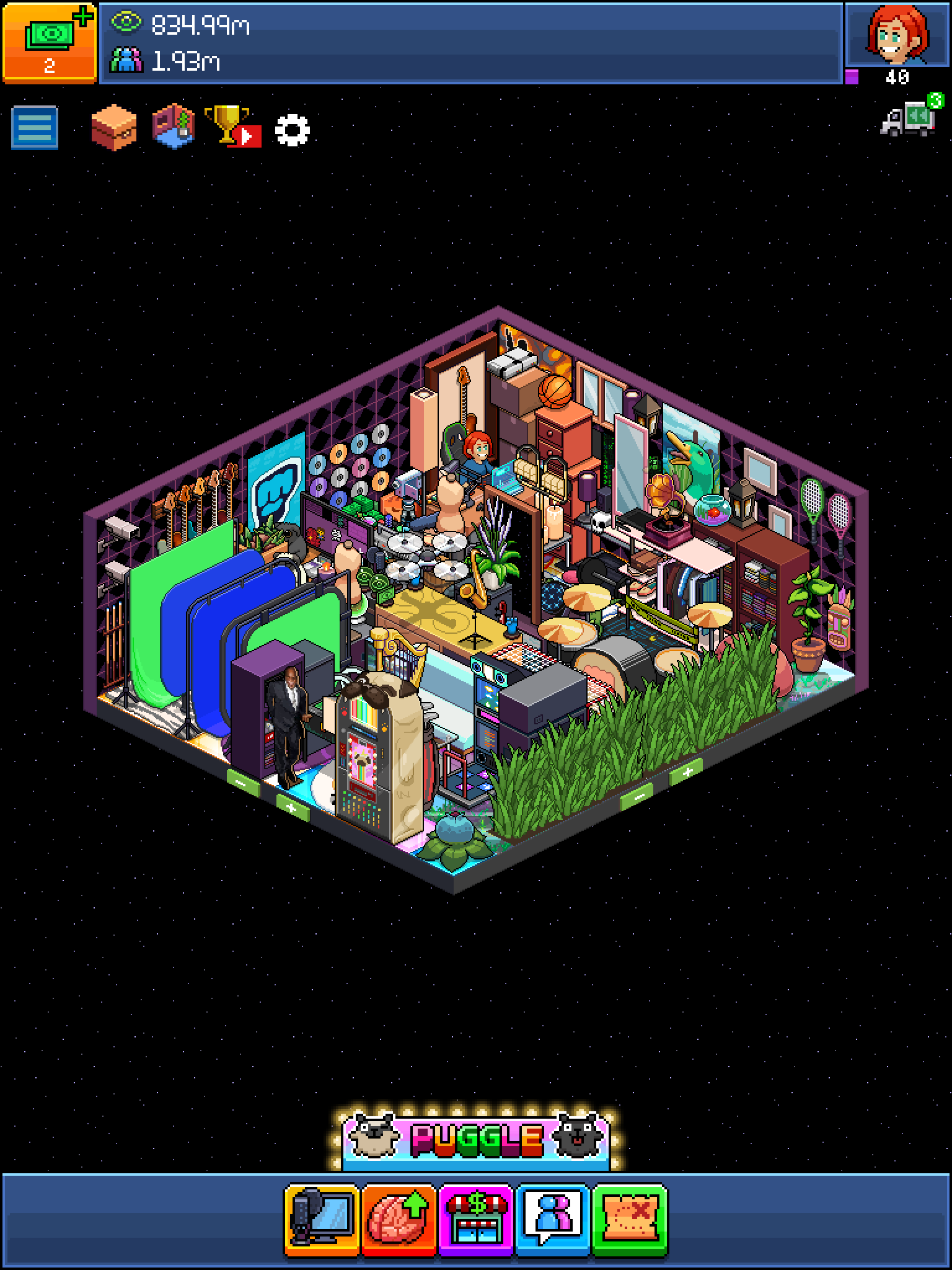This screenshot has height=1270, width=952.
Task: Open the social friends tab
Action: (x=553, y=1220)
